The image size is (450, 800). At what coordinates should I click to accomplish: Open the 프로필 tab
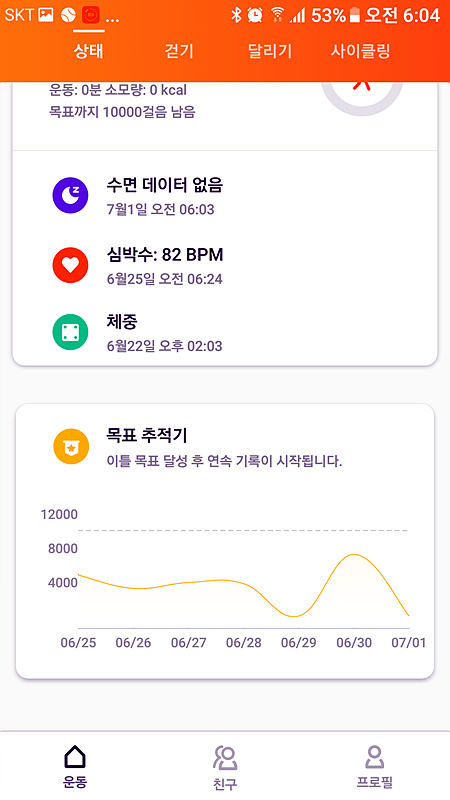click(x=374, y=767)
